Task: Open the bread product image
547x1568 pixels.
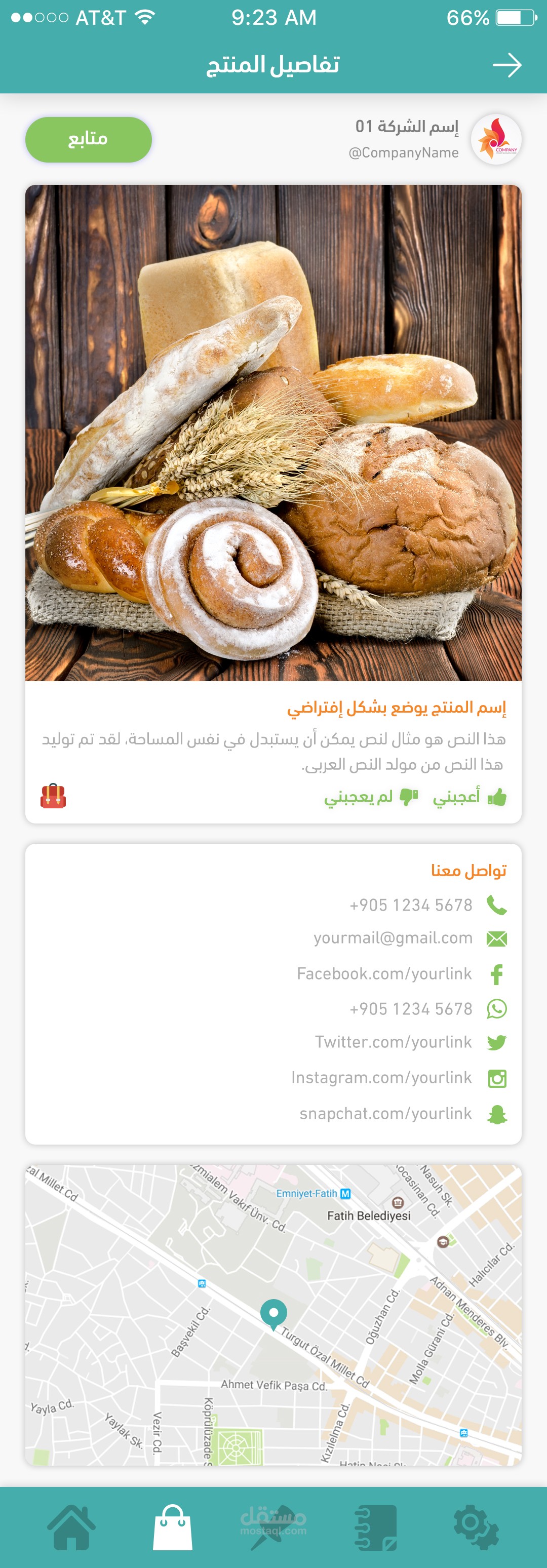Action: pyautogui.click(x=273, y=432)
